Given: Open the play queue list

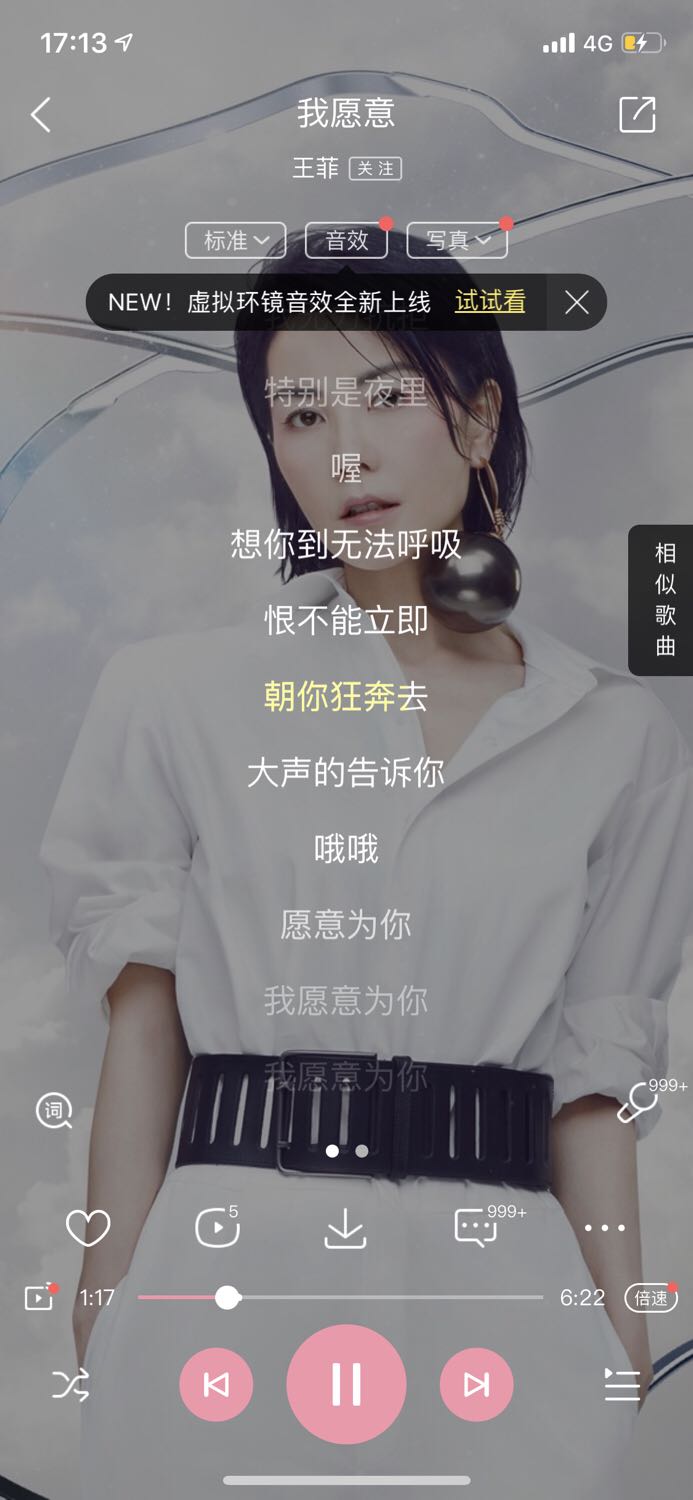Looking at the screenshot, I should pos(622,1385).
